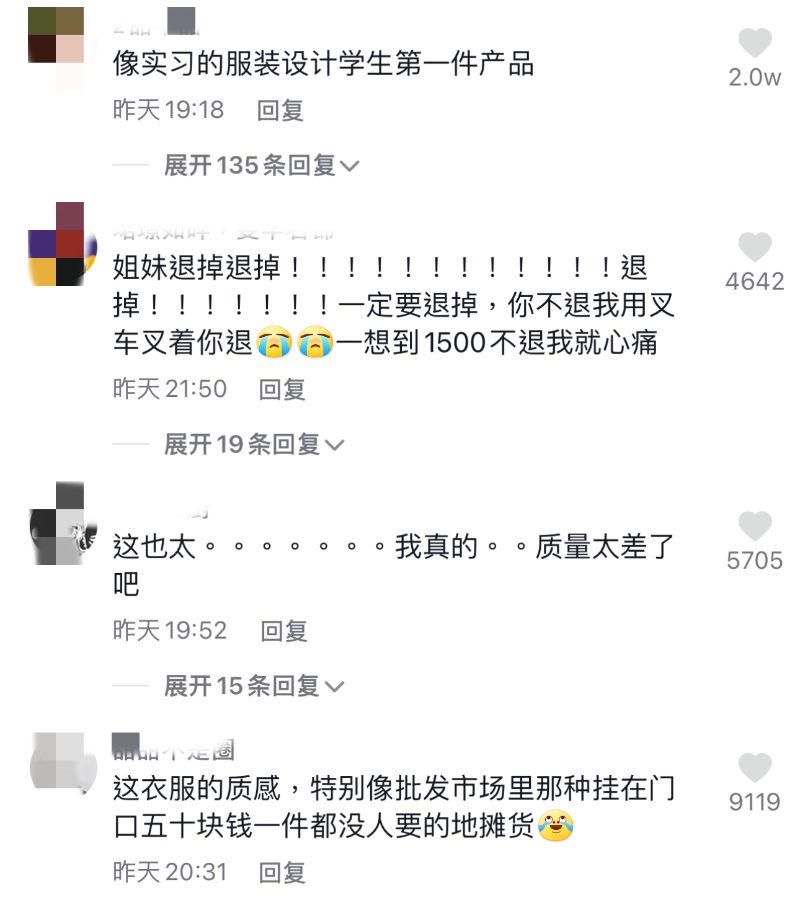Reply to the 昨天 21:50 comment
Viewport: 800px width, 900px height.
(x=282, y=389)
